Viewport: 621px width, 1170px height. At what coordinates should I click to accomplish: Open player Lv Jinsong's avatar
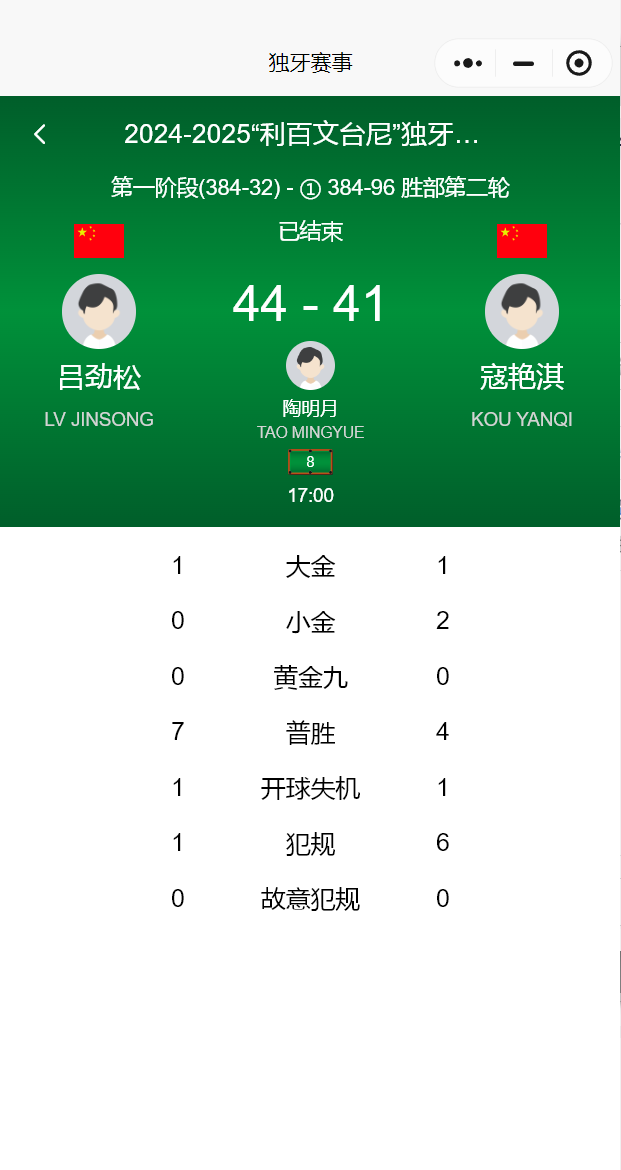pyautogui.click(x=99, y=311)
